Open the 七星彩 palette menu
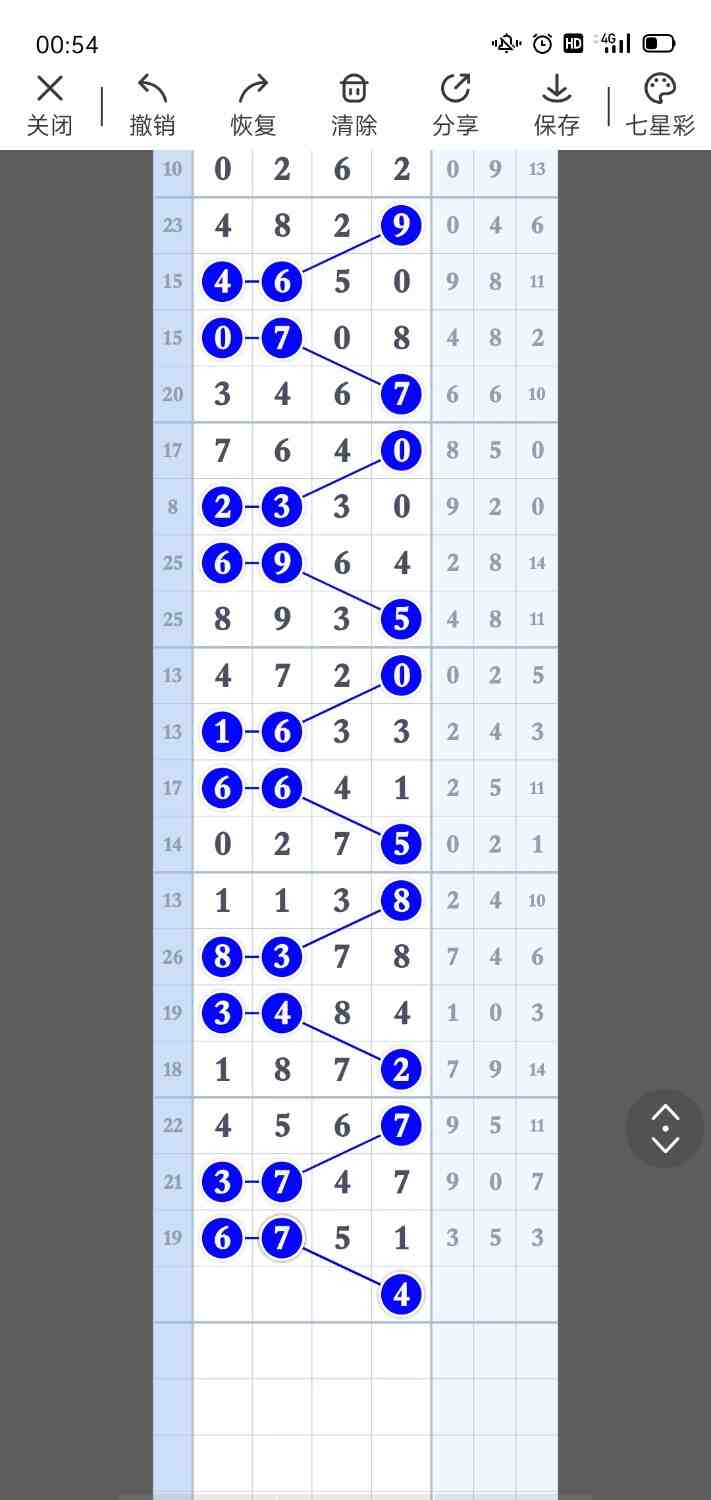 [x=659, y=104]
